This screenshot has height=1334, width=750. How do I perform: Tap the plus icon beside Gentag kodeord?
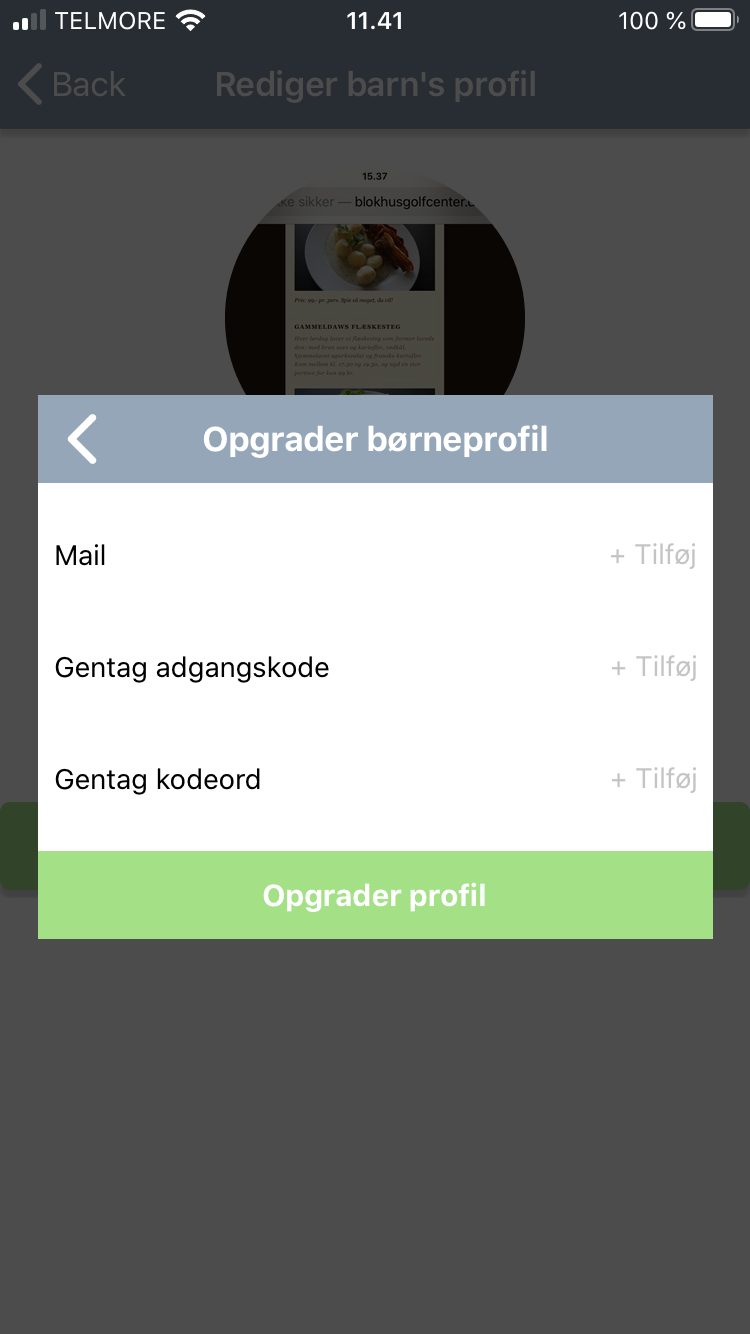pos(617,779)
